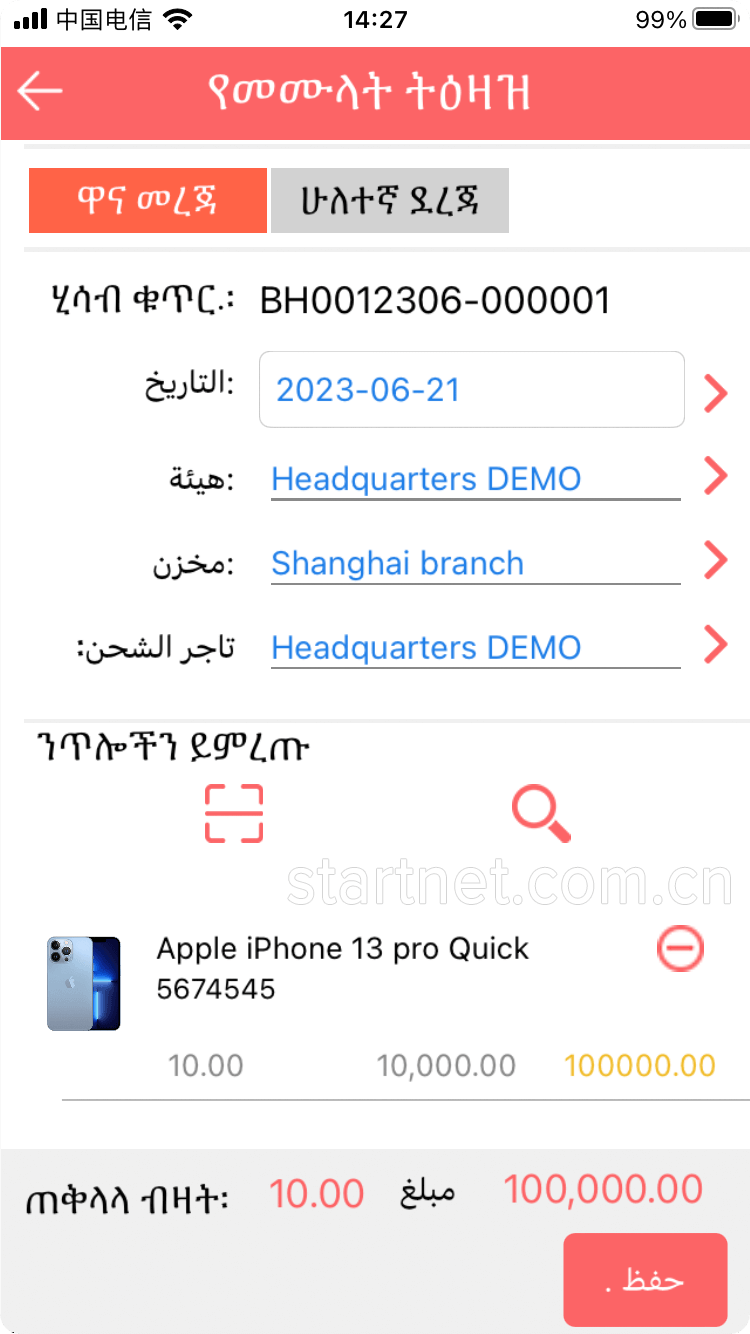This screenshot has width=750, height=1334.
Task: Choose the organization field with Headquarters DEMO
Action: pos(476,479)
